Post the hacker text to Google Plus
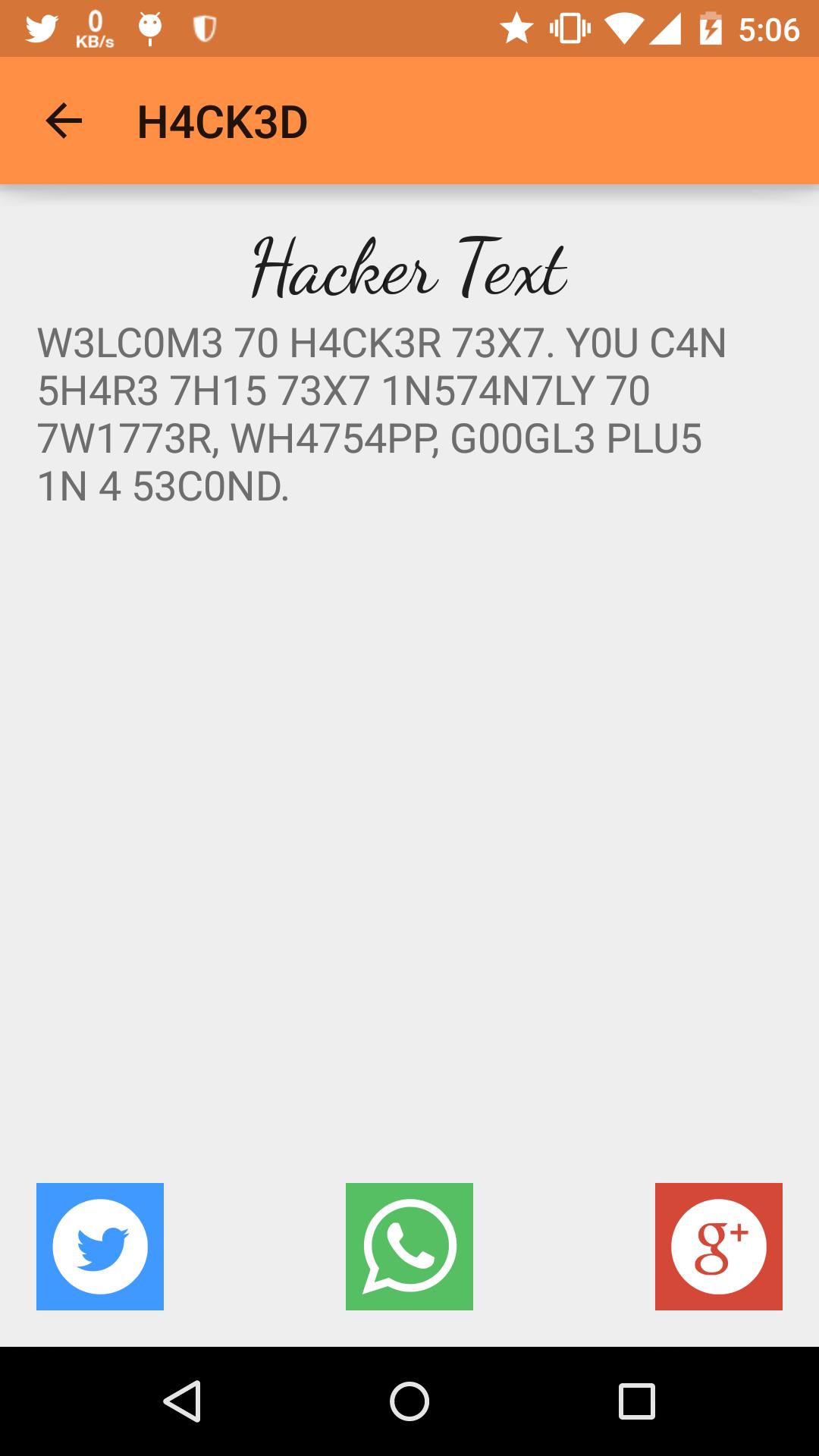Image resolution: width=819 pixels, height=1456 pixels. 718,1246
